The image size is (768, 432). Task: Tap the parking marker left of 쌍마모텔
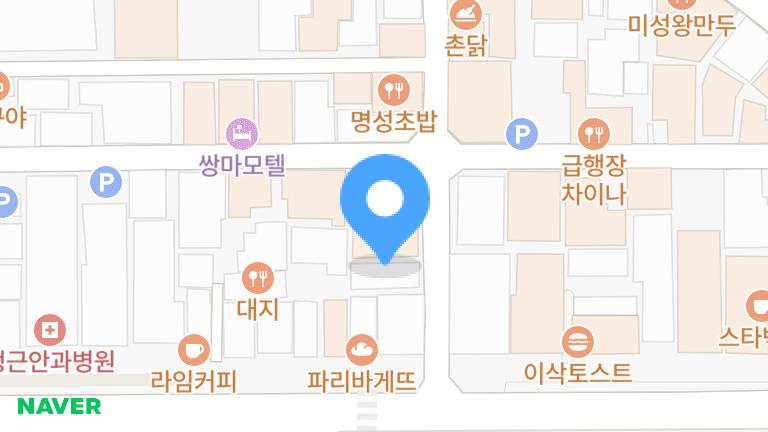click(105, 182)
